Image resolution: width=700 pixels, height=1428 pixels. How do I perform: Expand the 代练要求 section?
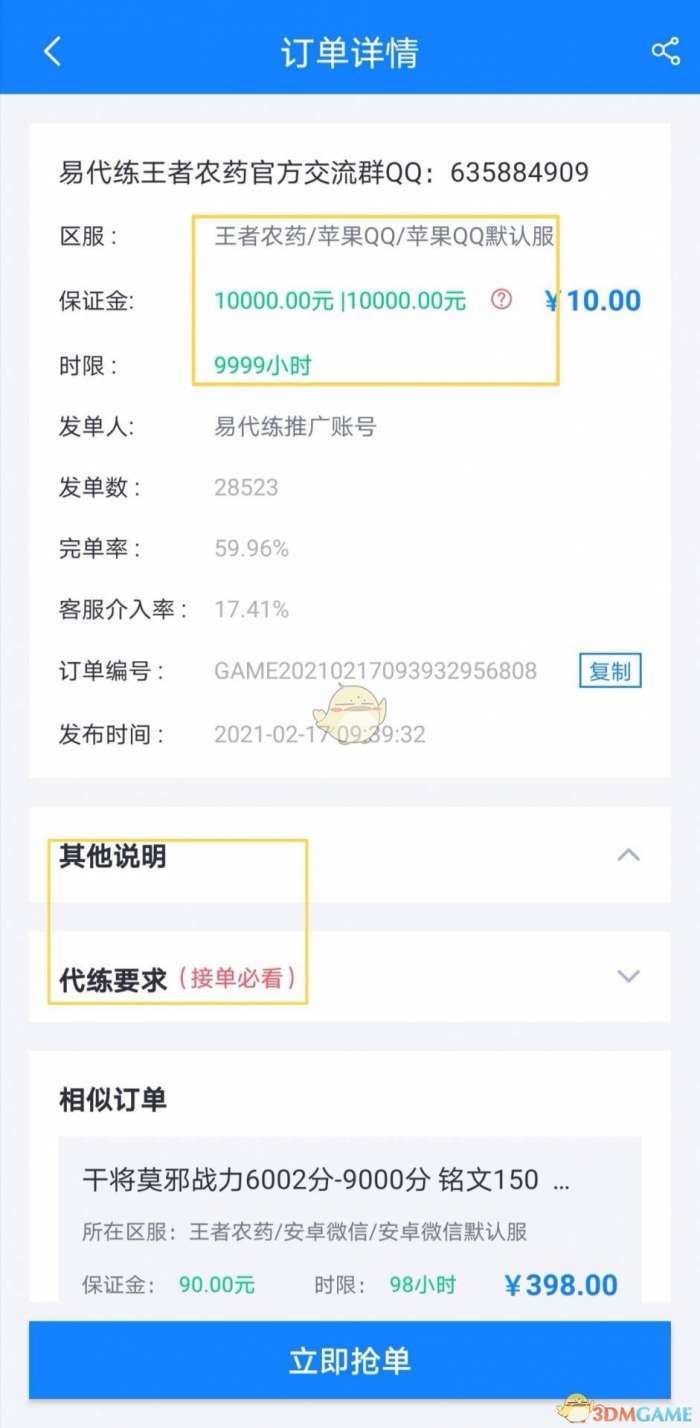click(x=628, y=976)
